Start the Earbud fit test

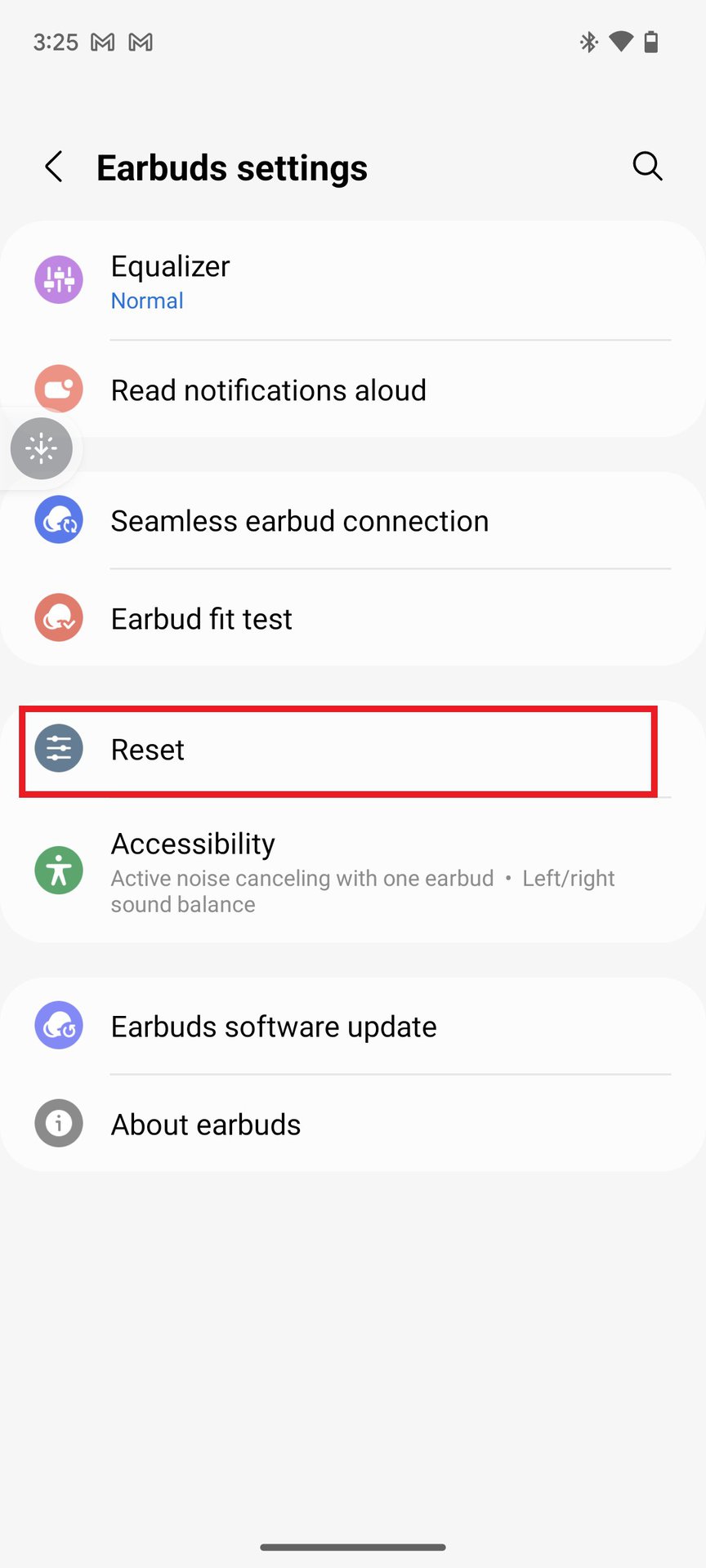click(x=351, y=619)
